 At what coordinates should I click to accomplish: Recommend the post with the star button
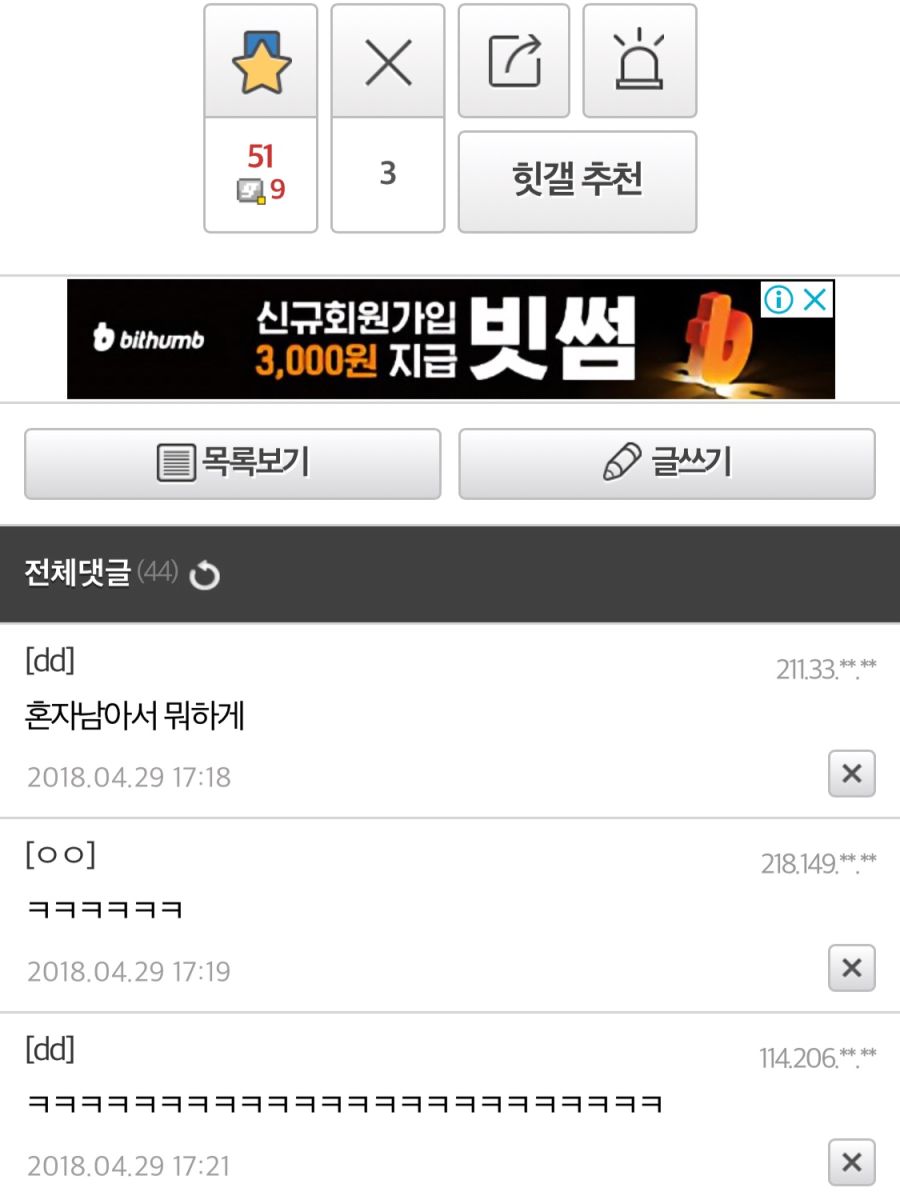261,61
